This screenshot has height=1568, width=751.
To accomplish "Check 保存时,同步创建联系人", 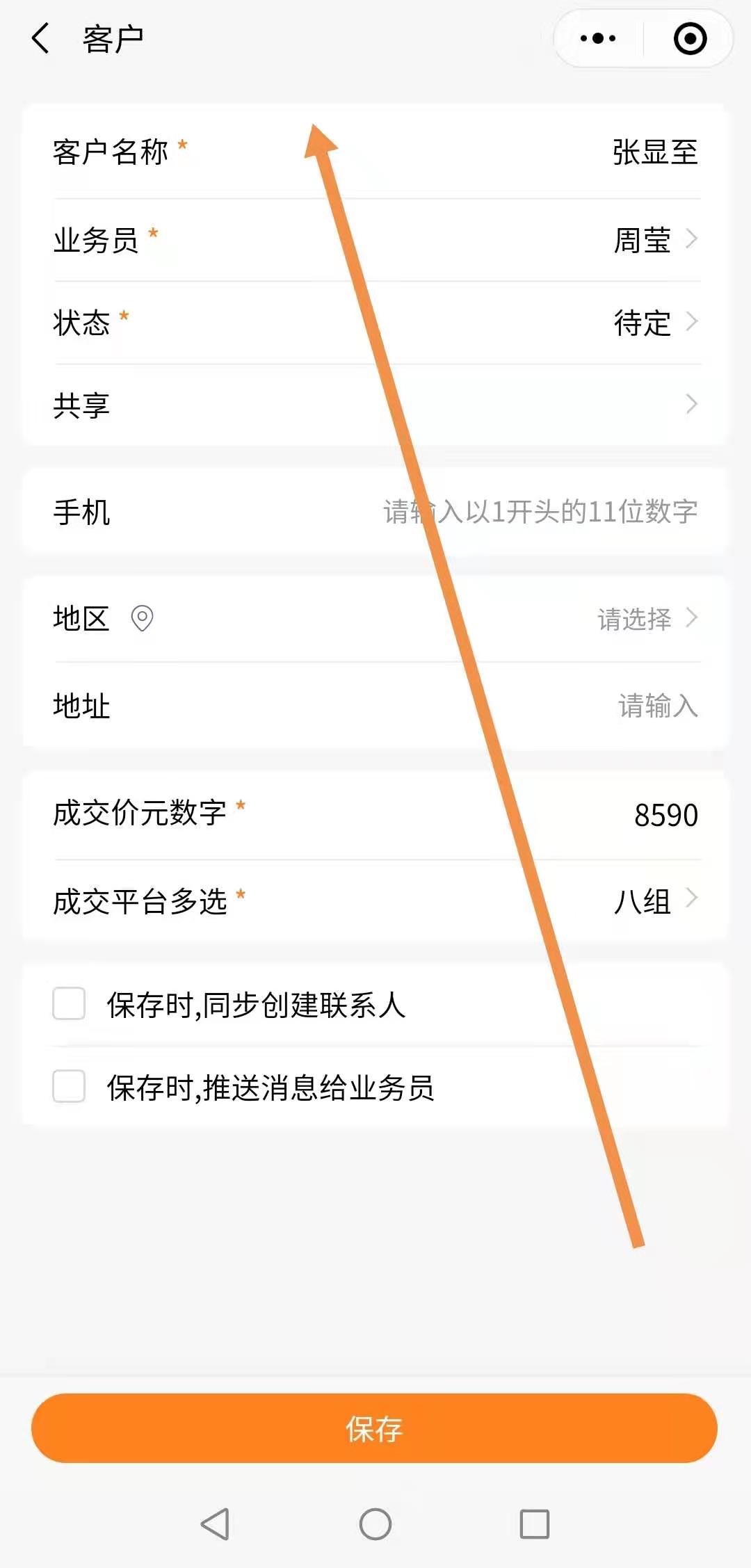I will pyautogui.click(x=69, y=1004).
